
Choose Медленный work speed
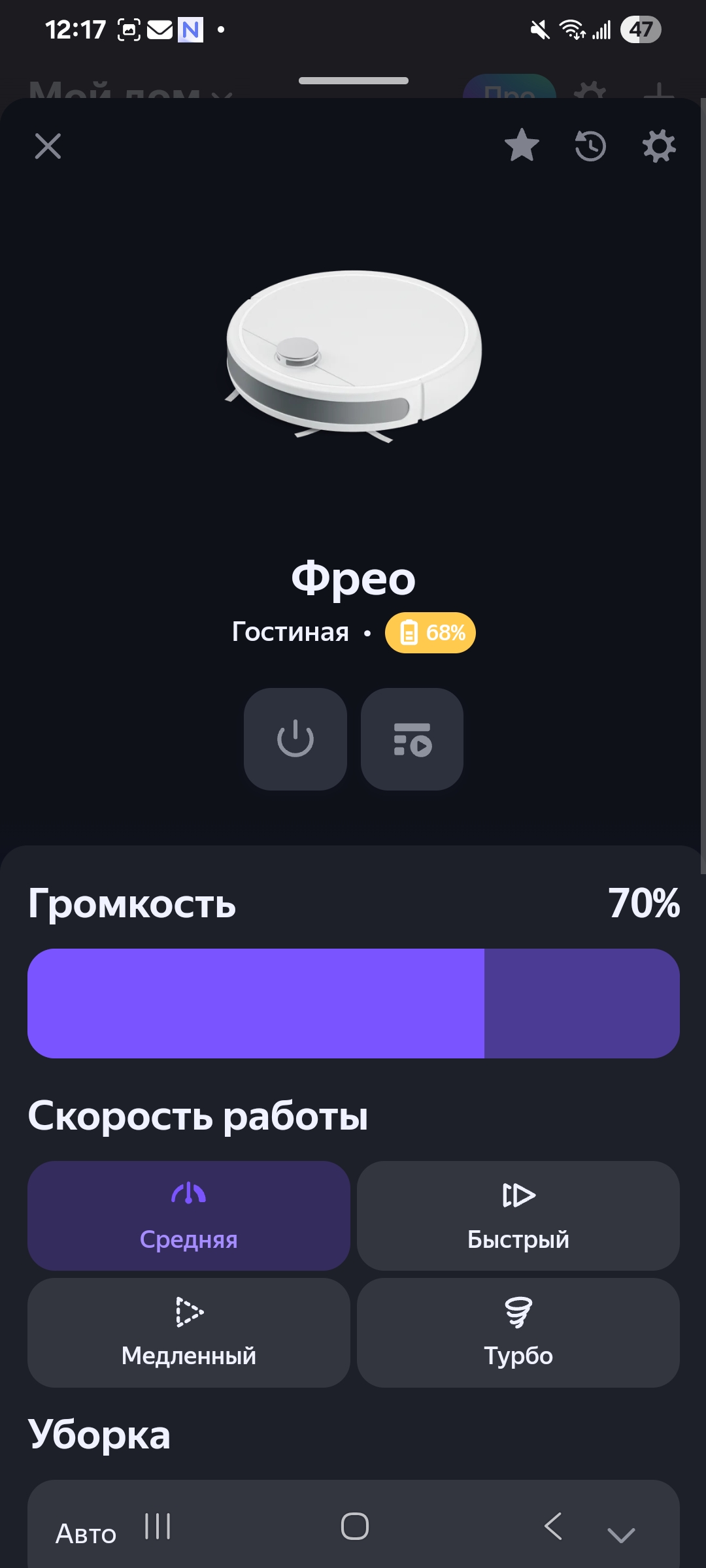point(189,1333)
